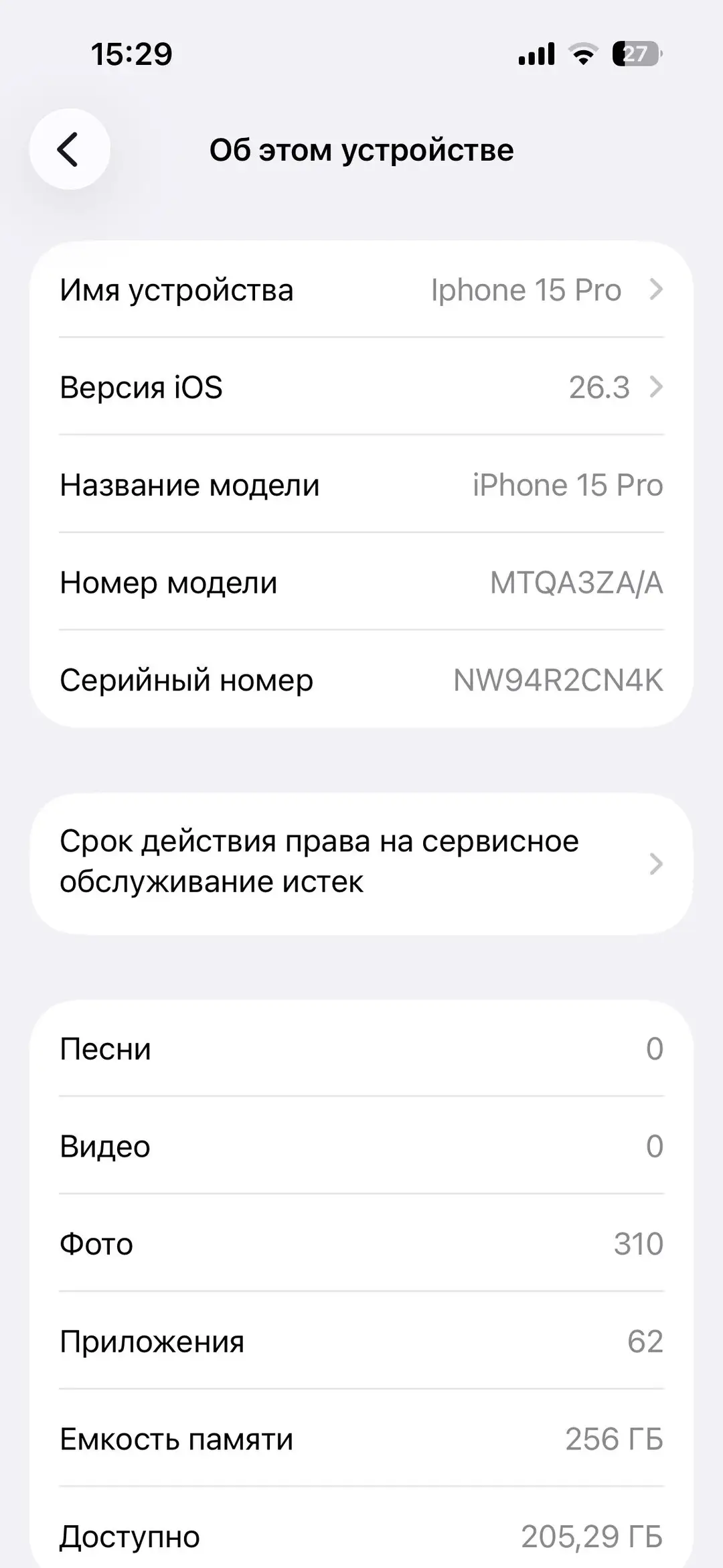Tap the Серийный номер row

(361, 680)
